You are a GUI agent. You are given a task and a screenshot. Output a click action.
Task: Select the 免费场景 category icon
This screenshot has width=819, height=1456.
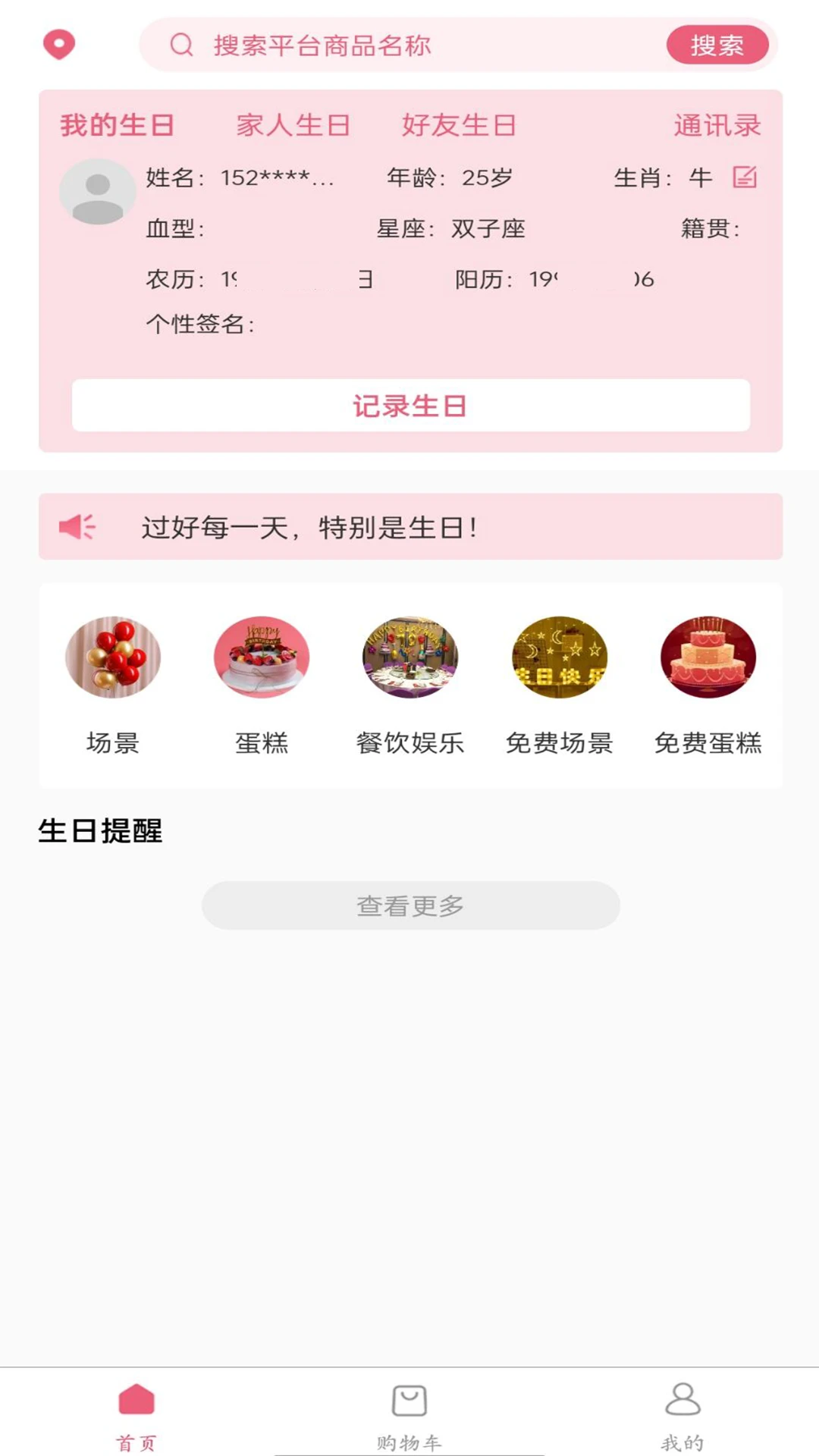(x=558, y=657)
